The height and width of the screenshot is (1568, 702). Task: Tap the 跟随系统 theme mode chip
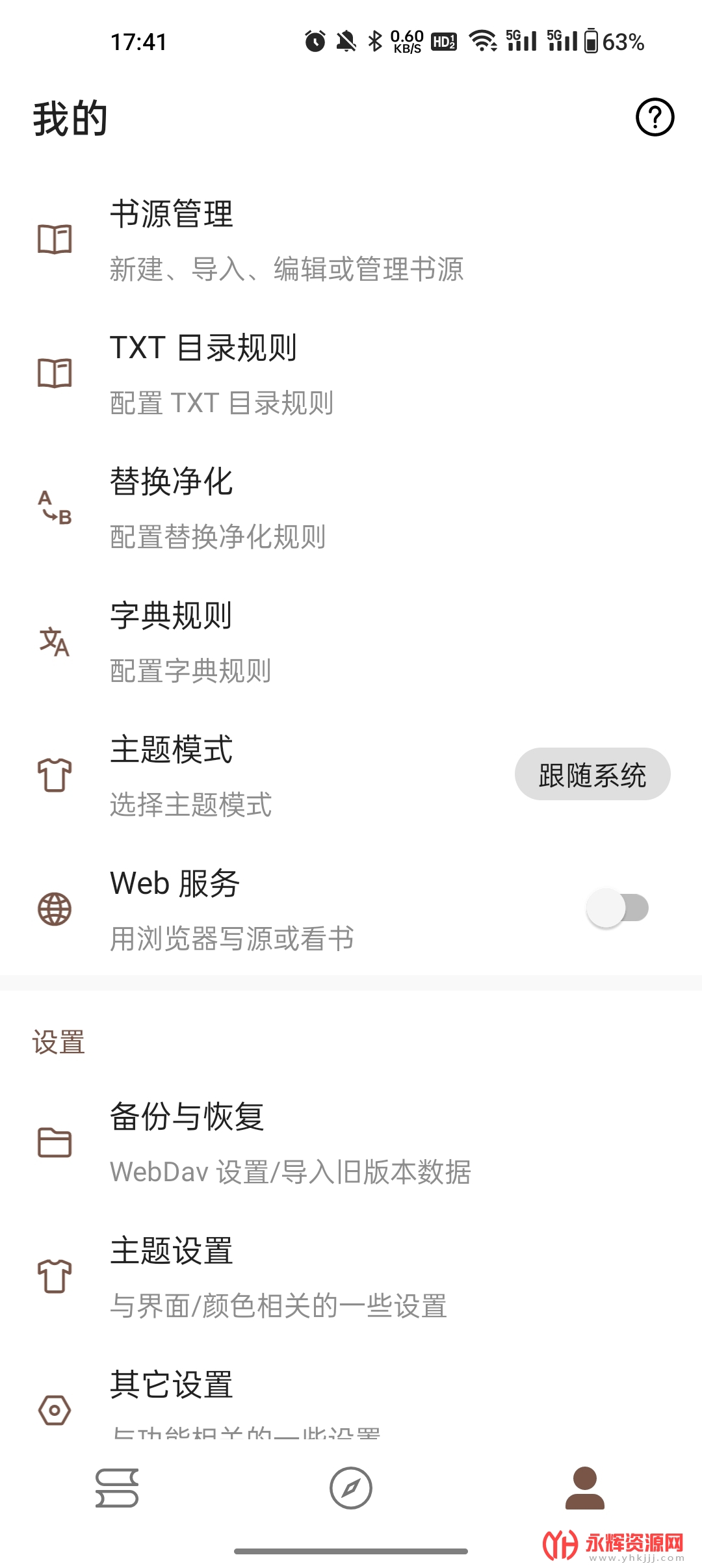tap(592, 774)
